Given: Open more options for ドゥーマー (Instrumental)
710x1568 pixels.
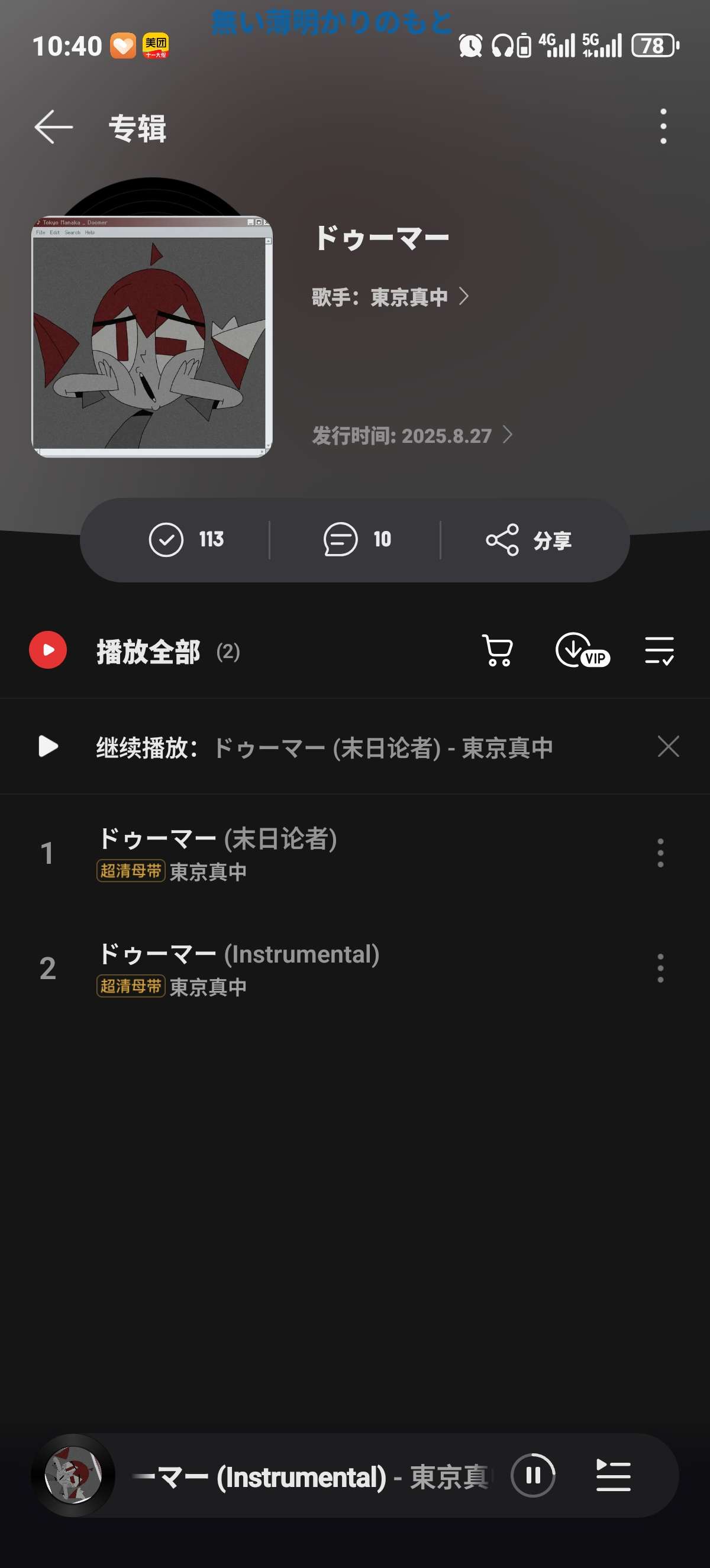Looking at the screenshot, I should [x=660, y=968].
